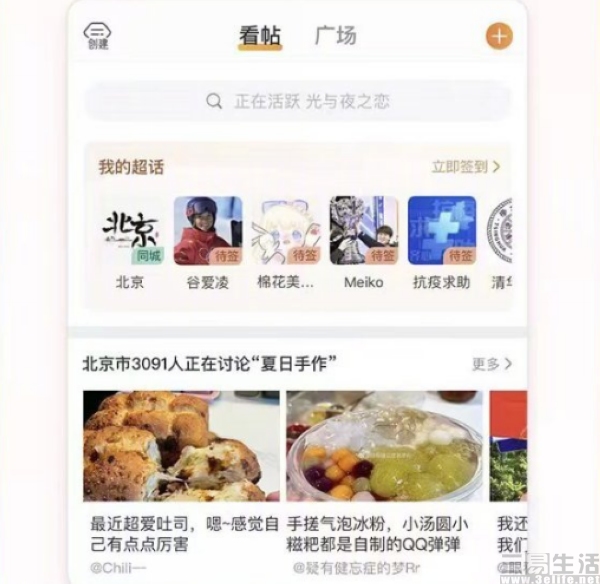Viewport: 600px width, 584px height.
Task: Tap 立即签到 to check in
Action: [465, 167]
